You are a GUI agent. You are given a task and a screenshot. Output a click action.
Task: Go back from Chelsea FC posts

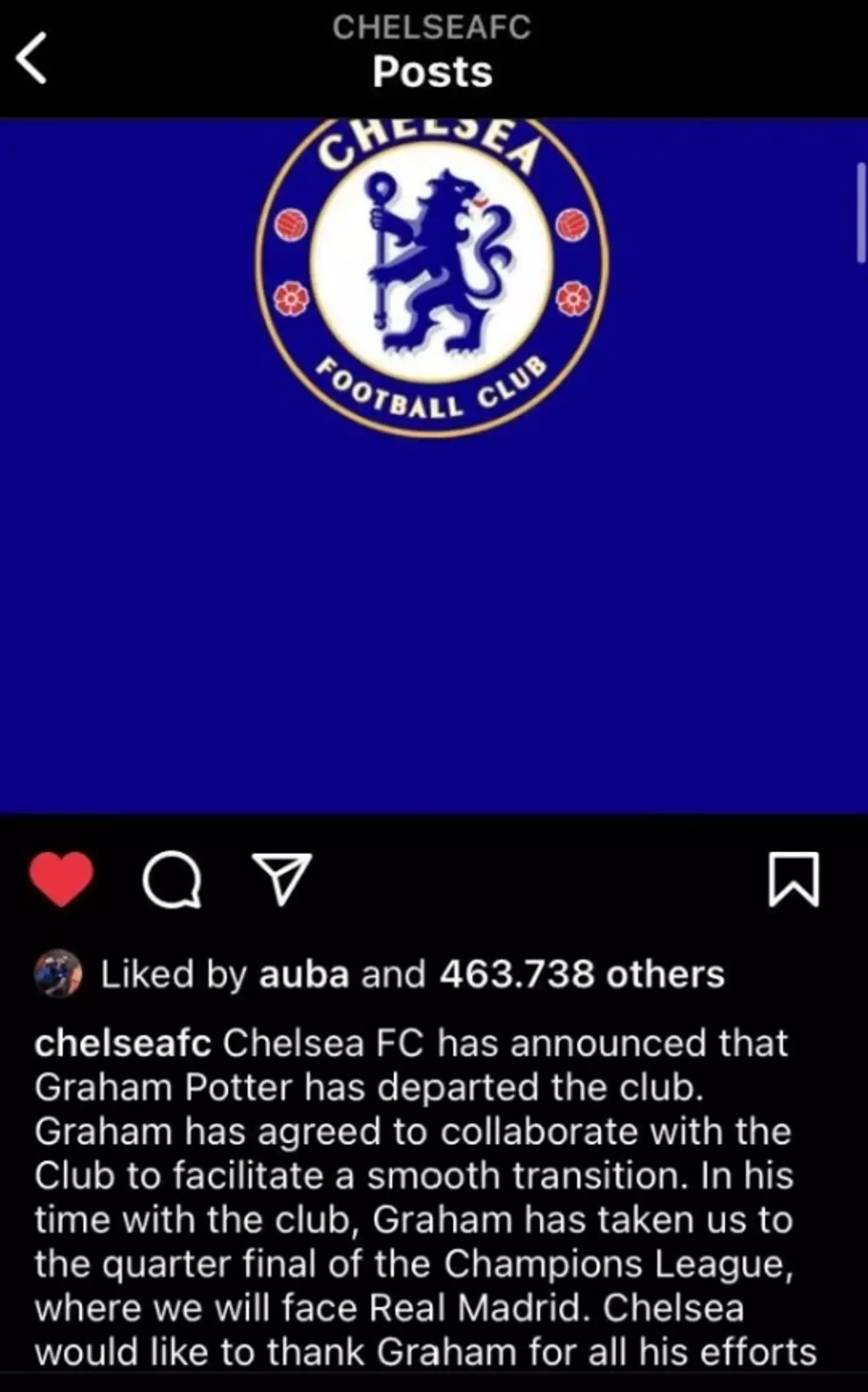[x=31, y=58]
